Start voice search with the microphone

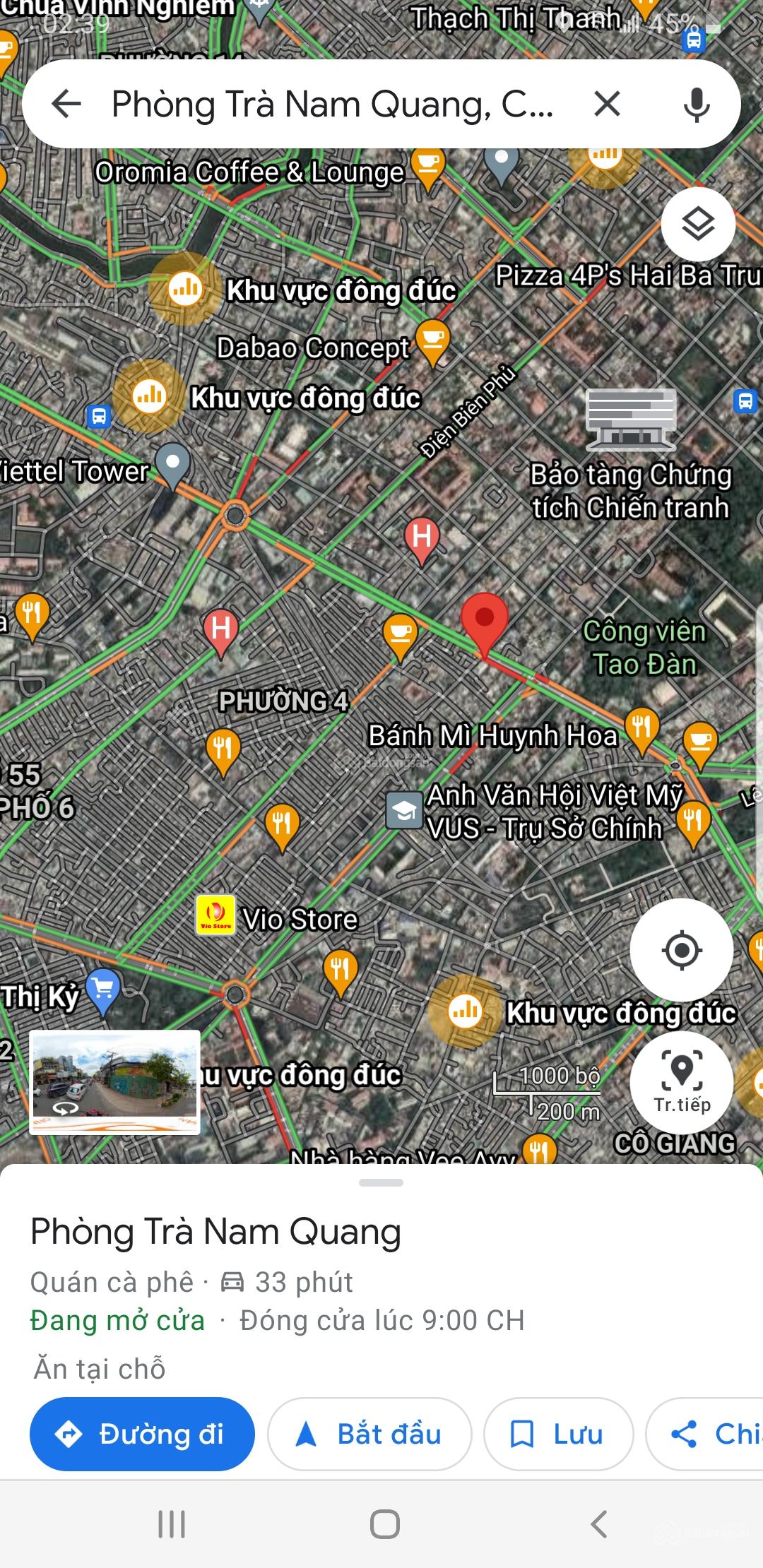[697, 105]
